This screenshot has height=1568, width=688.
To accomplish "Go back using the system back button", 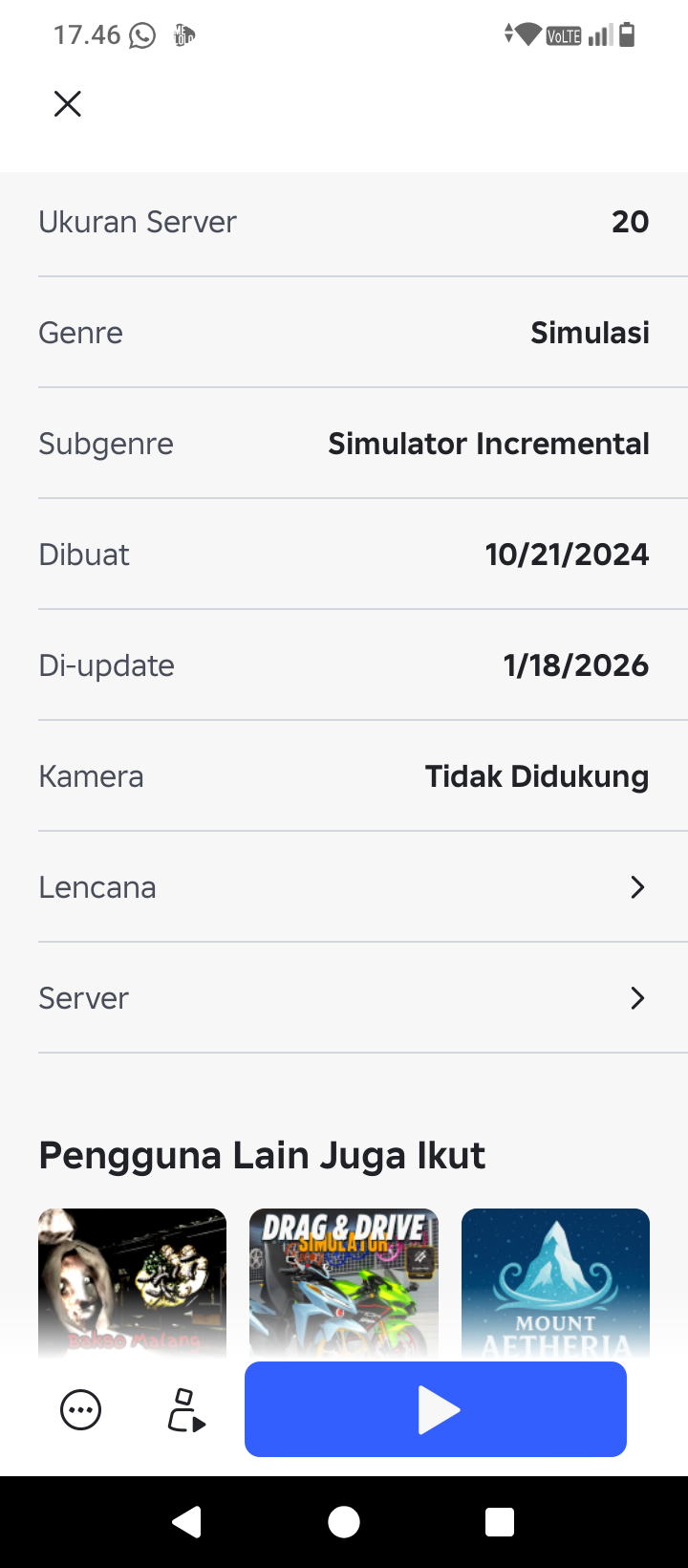I will coord(187,1521).
